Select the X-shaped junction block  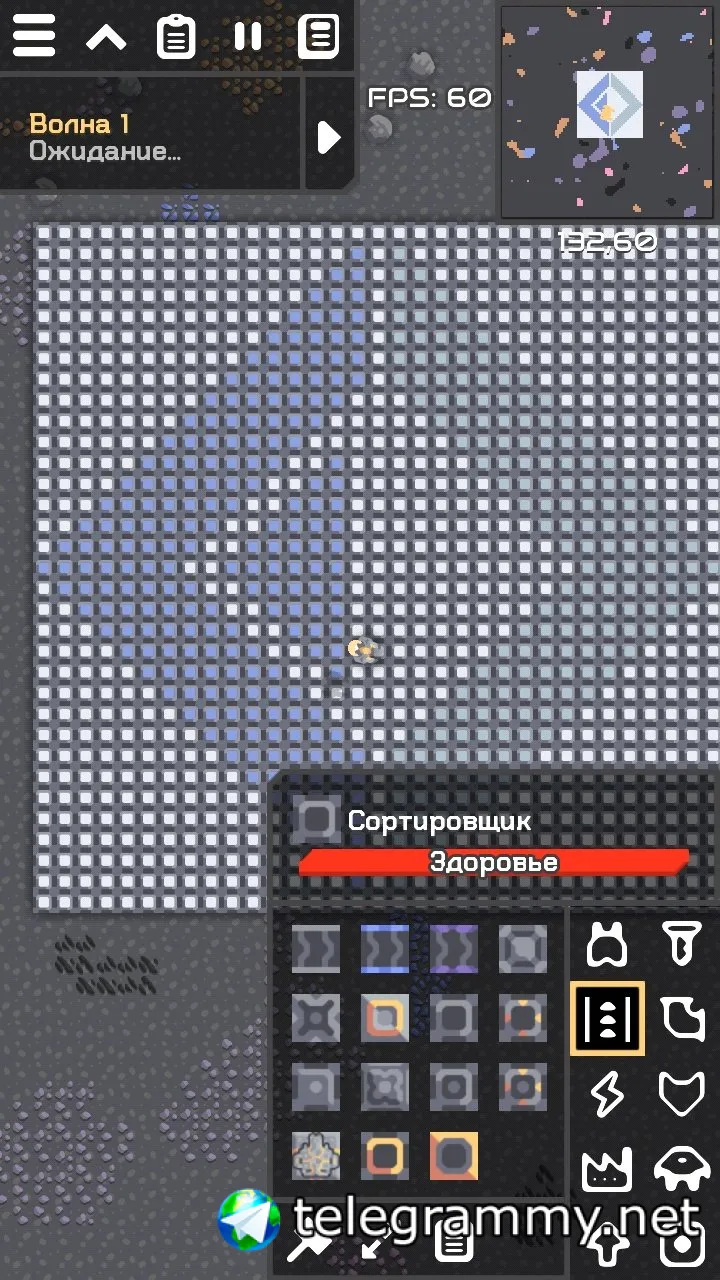click(316, 1018)
